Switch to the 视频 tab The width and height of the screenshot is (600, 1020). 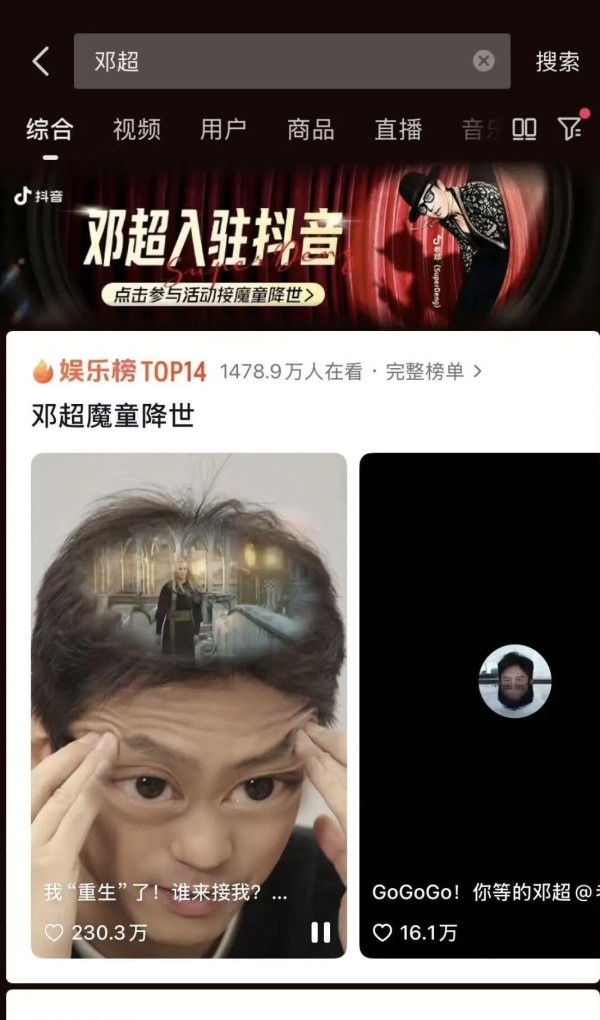(x=136, y=129)
